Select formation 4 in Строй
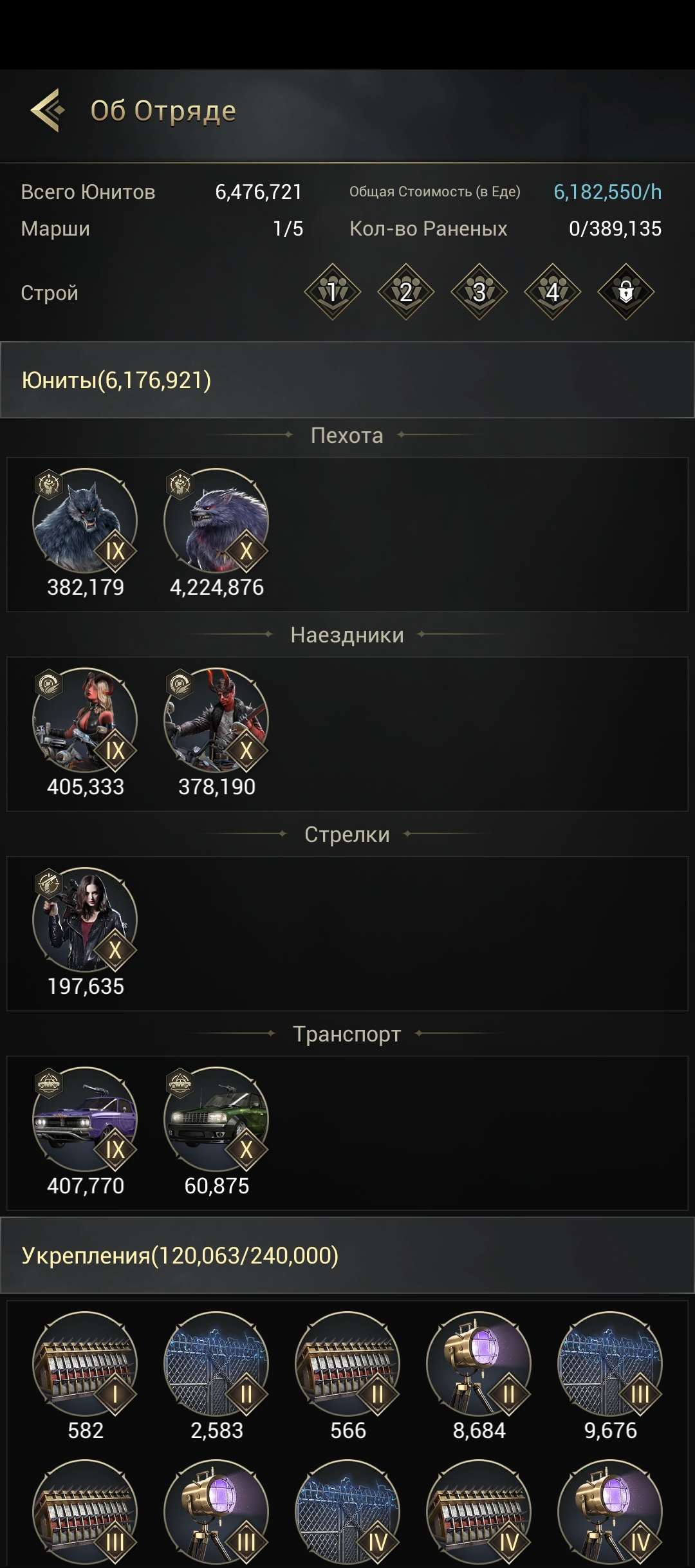Screen dimensions: 695x1568 (552, 292)
